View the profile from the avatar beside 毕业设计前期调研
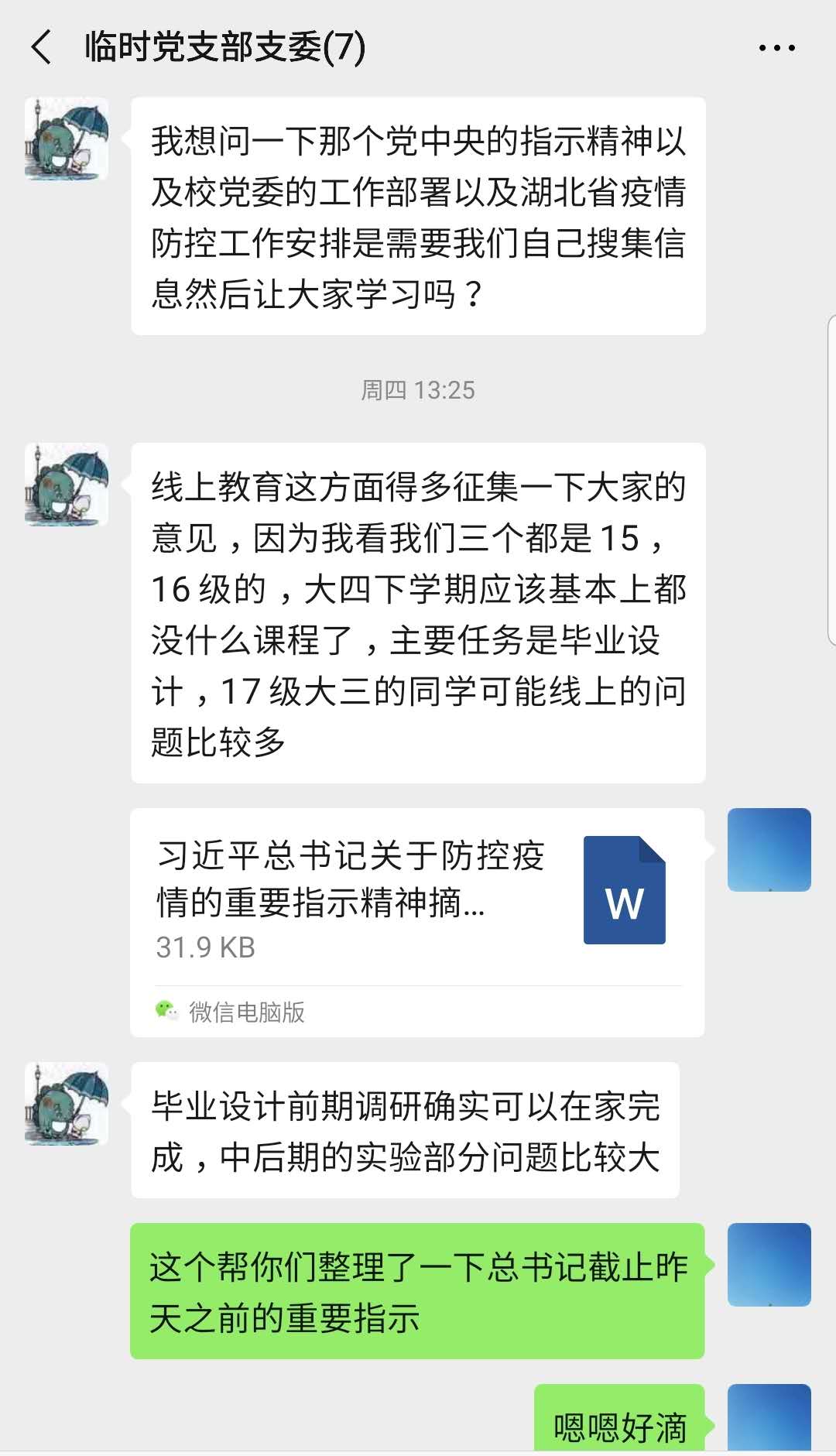Screen dimensions: 836x1456 click(x=67, y=1104)
